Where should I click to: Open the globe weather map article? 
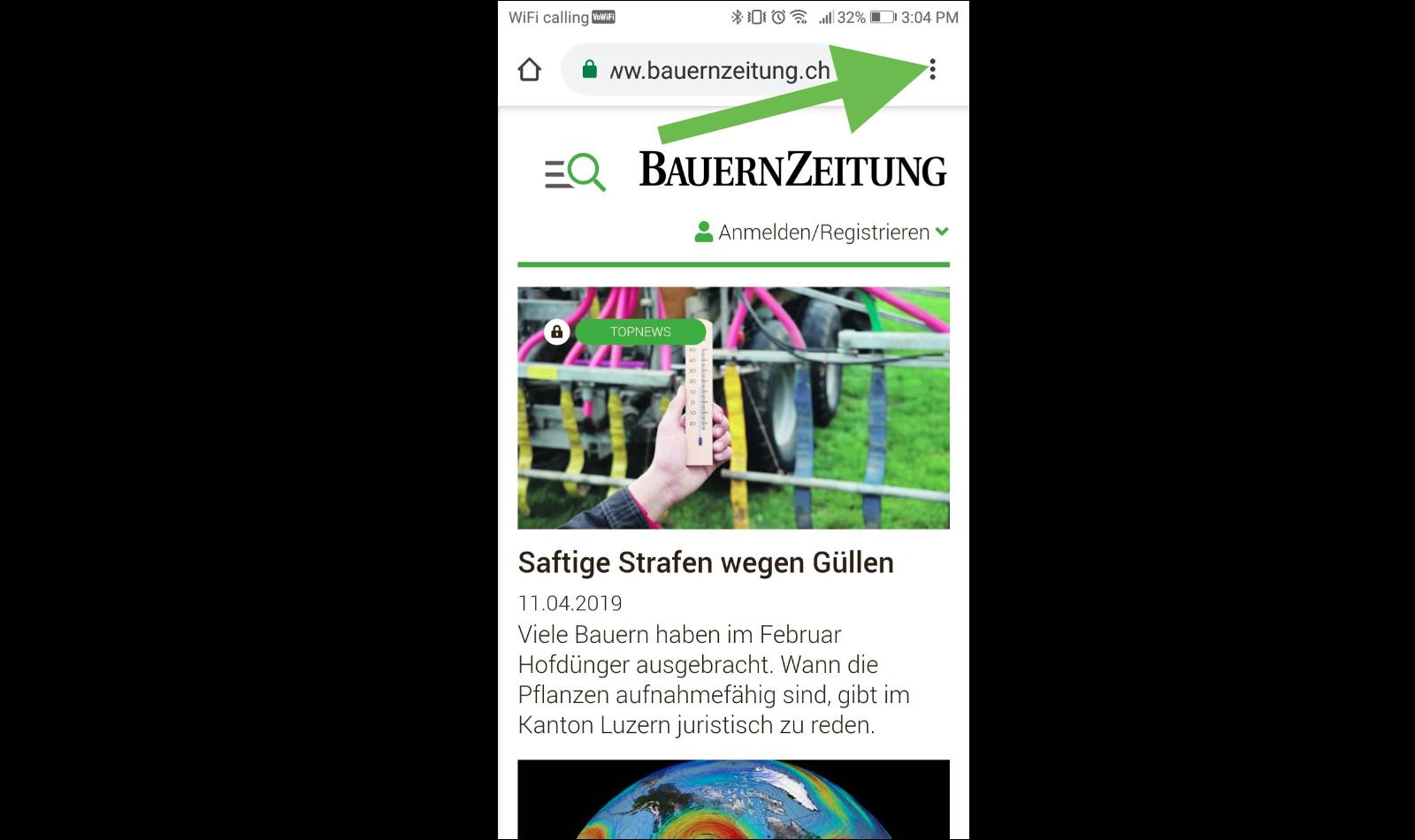click(733, 799)
